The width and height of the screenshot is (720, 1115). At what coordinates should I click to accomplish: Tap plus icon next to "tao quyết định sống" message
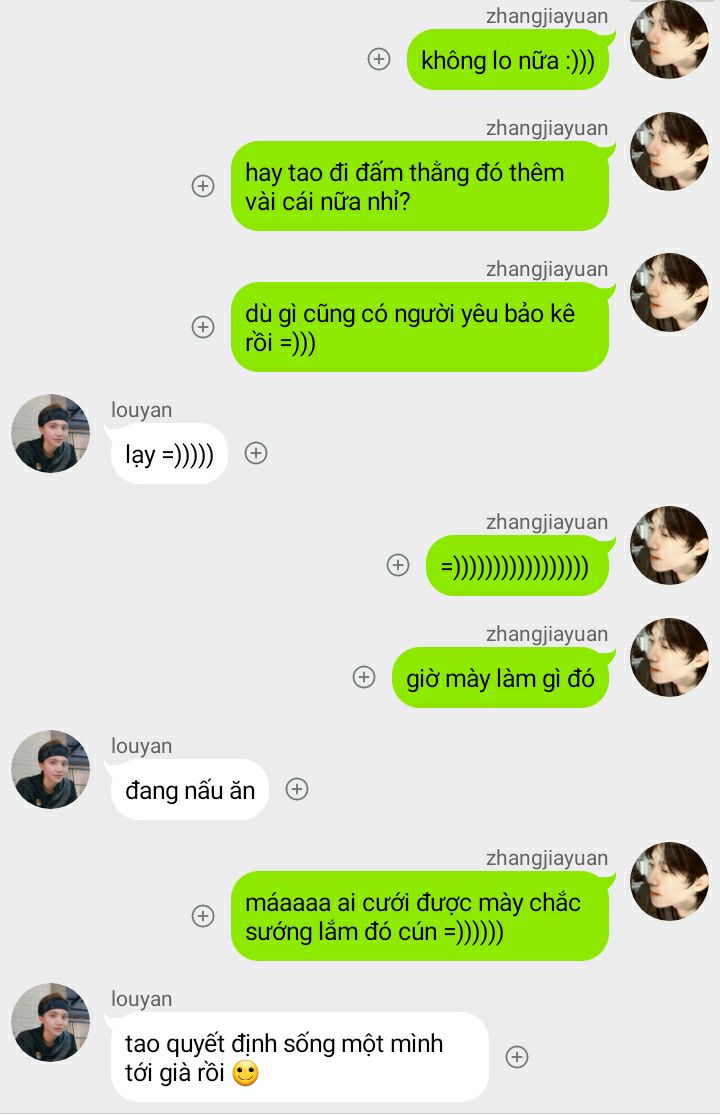pos(516,1057)
